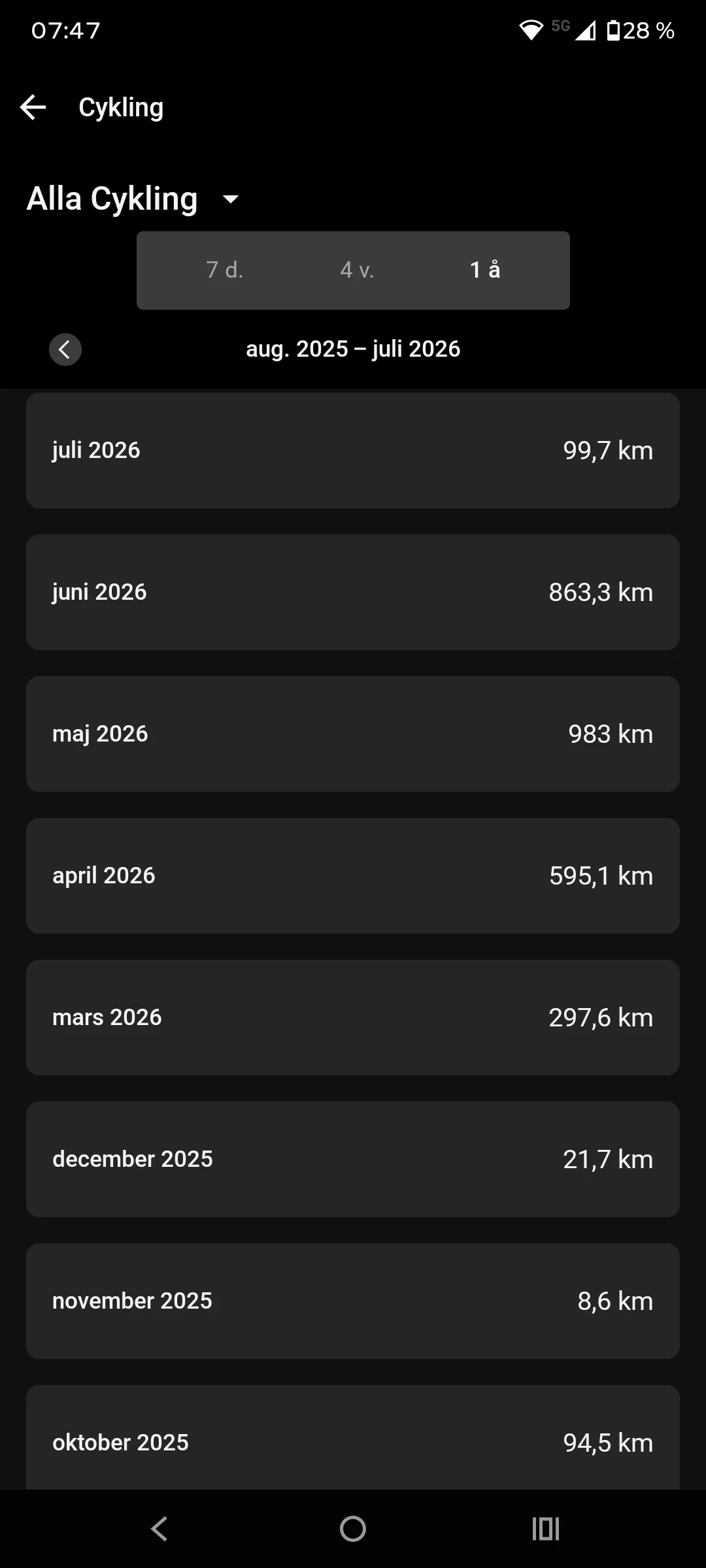Image resolution: width=706 pixels, height=1568 pixels.
Task: Switch to the 4 v. range
Action: click(357, 270)
